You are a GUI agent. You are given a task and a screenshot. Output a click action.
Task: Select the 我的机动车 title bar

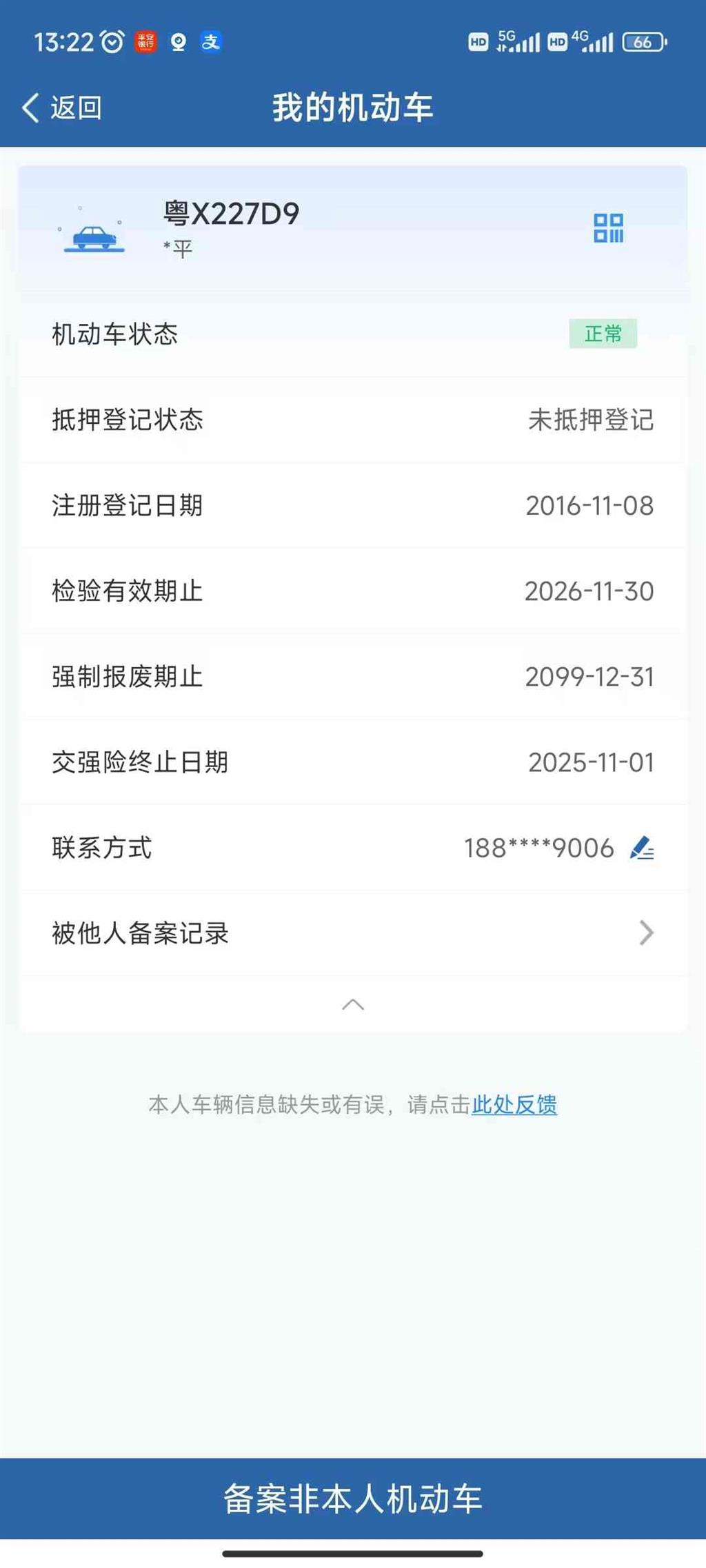pos(353,108)
